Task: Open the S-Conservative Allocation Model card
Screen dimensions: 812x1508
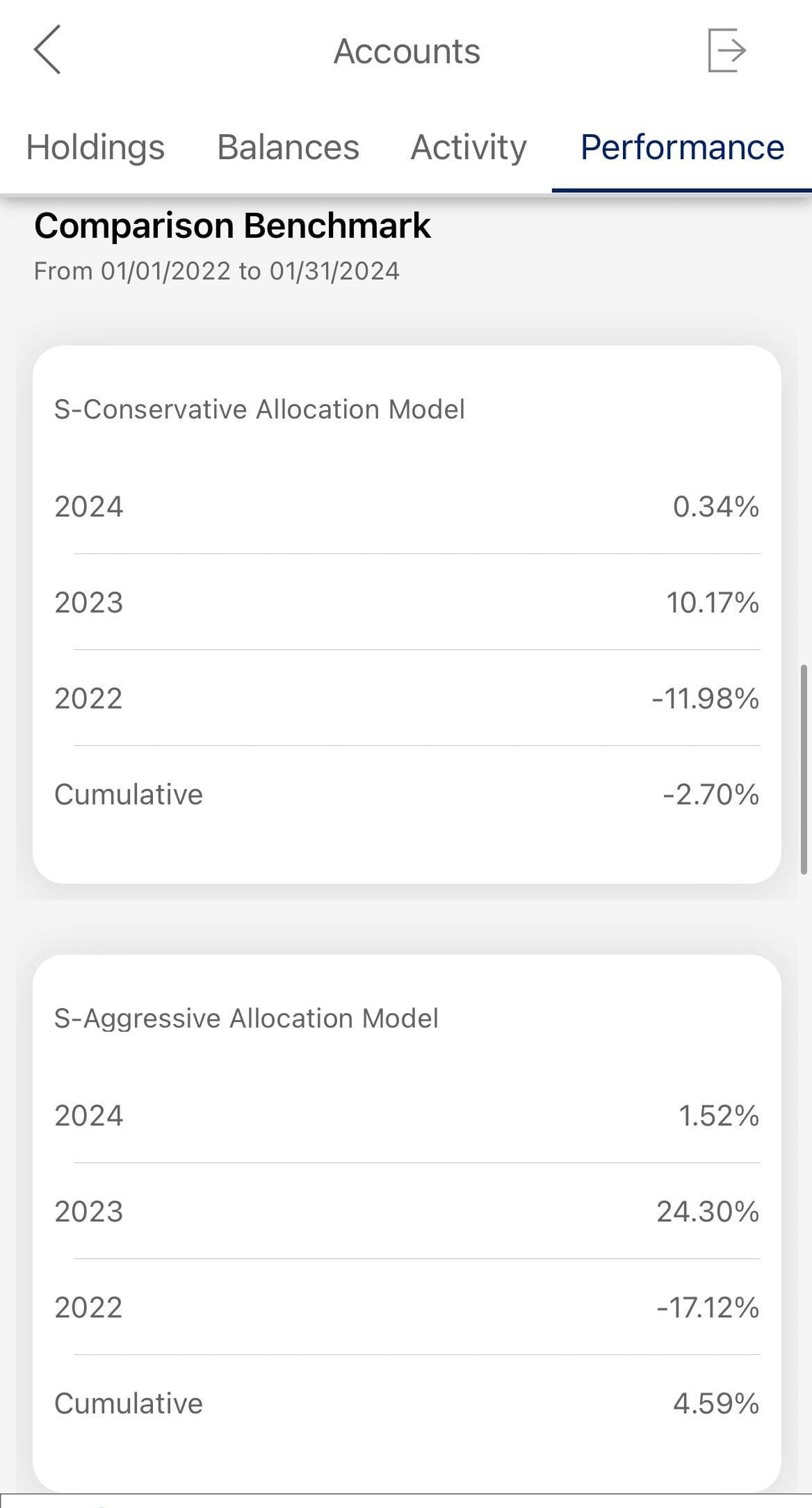Action: (x=260, y=409)
